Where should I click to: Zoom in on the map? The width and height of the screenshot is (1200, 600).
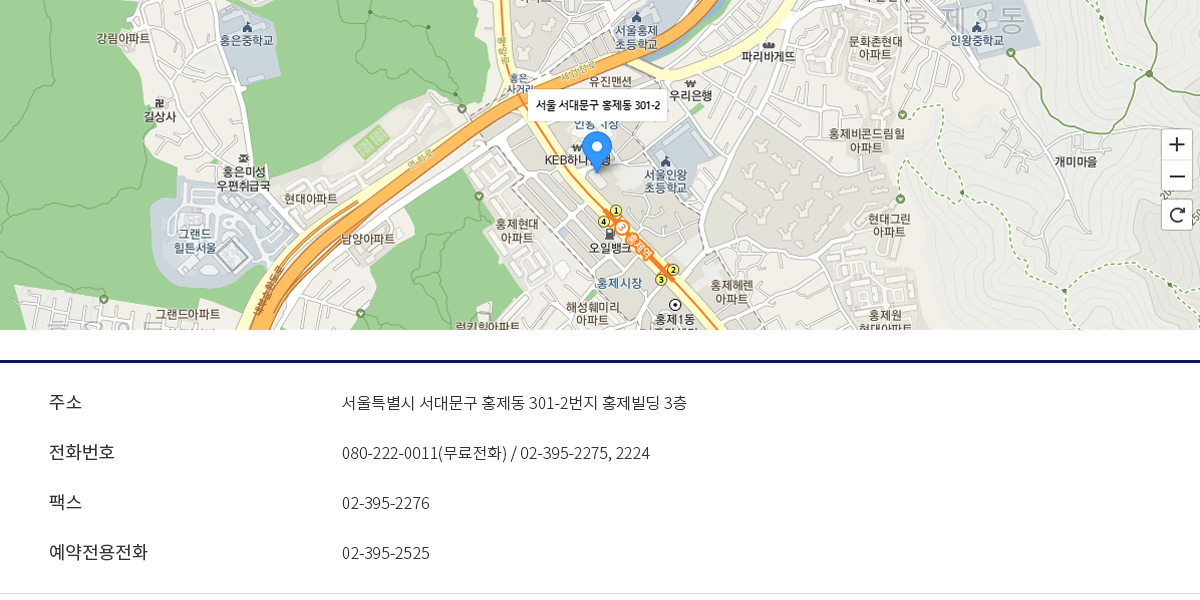[x=1177, y=145]
